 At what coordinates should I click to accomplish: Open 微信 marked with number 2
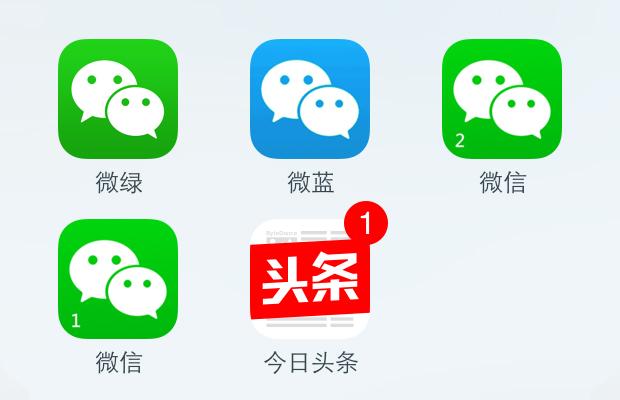pyautogui.click(x=502, y=98)
